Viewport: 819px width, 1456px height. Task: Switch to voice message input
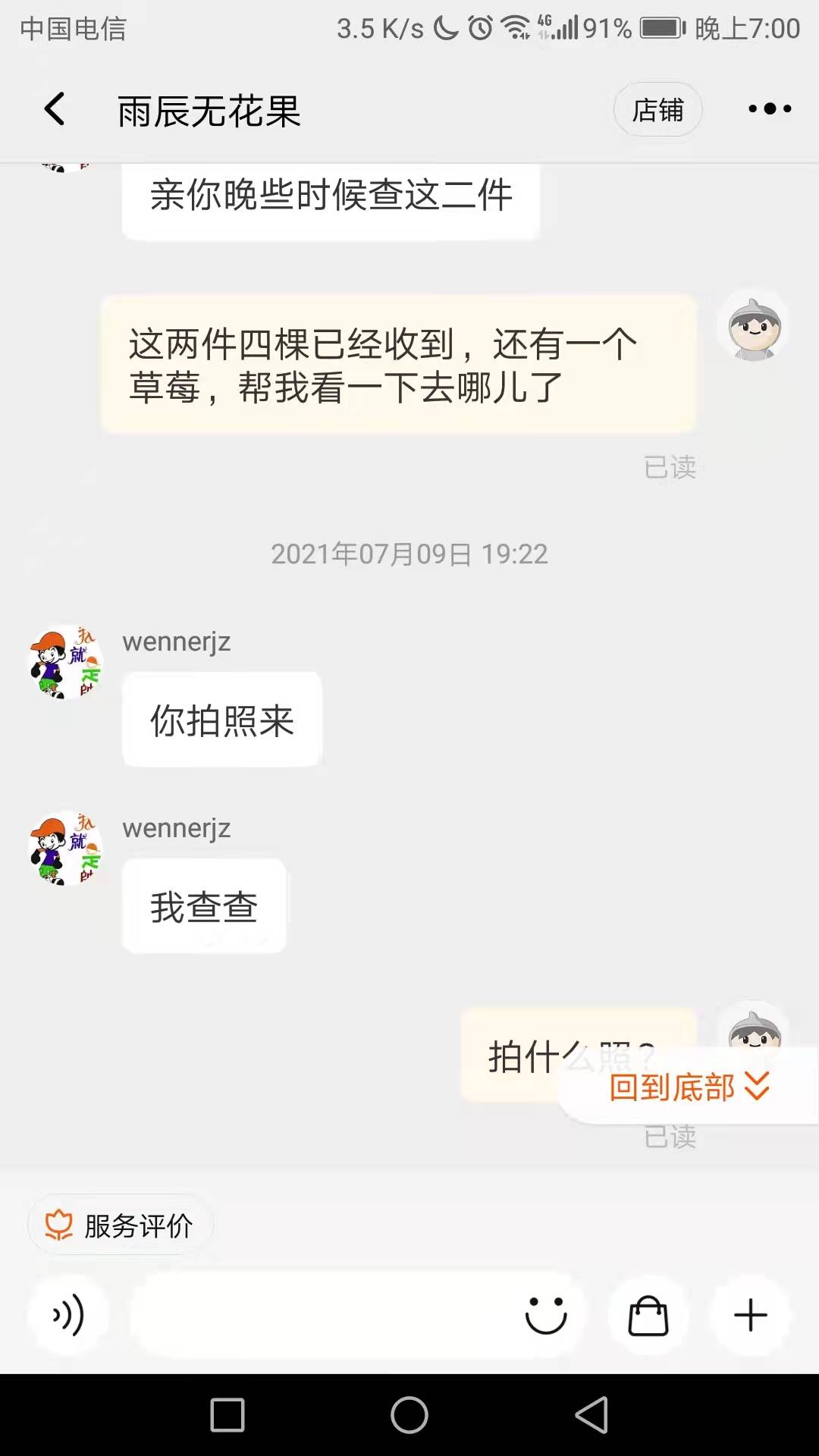pyautogui.click(x=68, y=1316)
